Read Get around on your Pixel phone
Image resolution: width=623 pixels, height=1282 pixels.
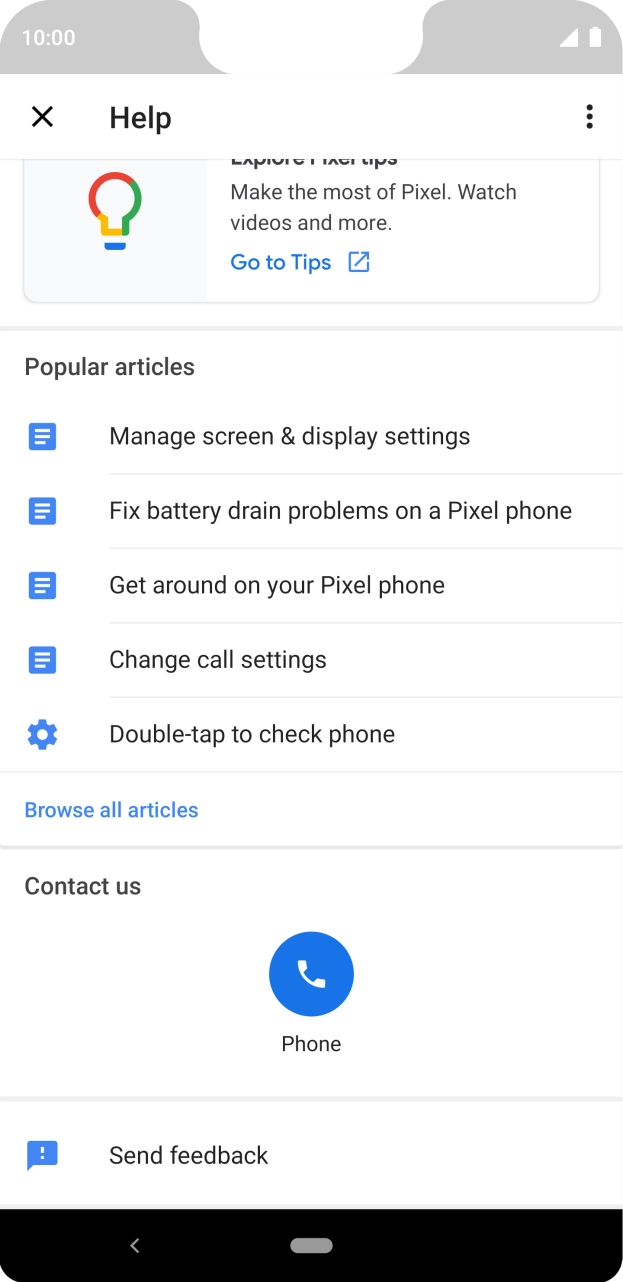point(311,585)
